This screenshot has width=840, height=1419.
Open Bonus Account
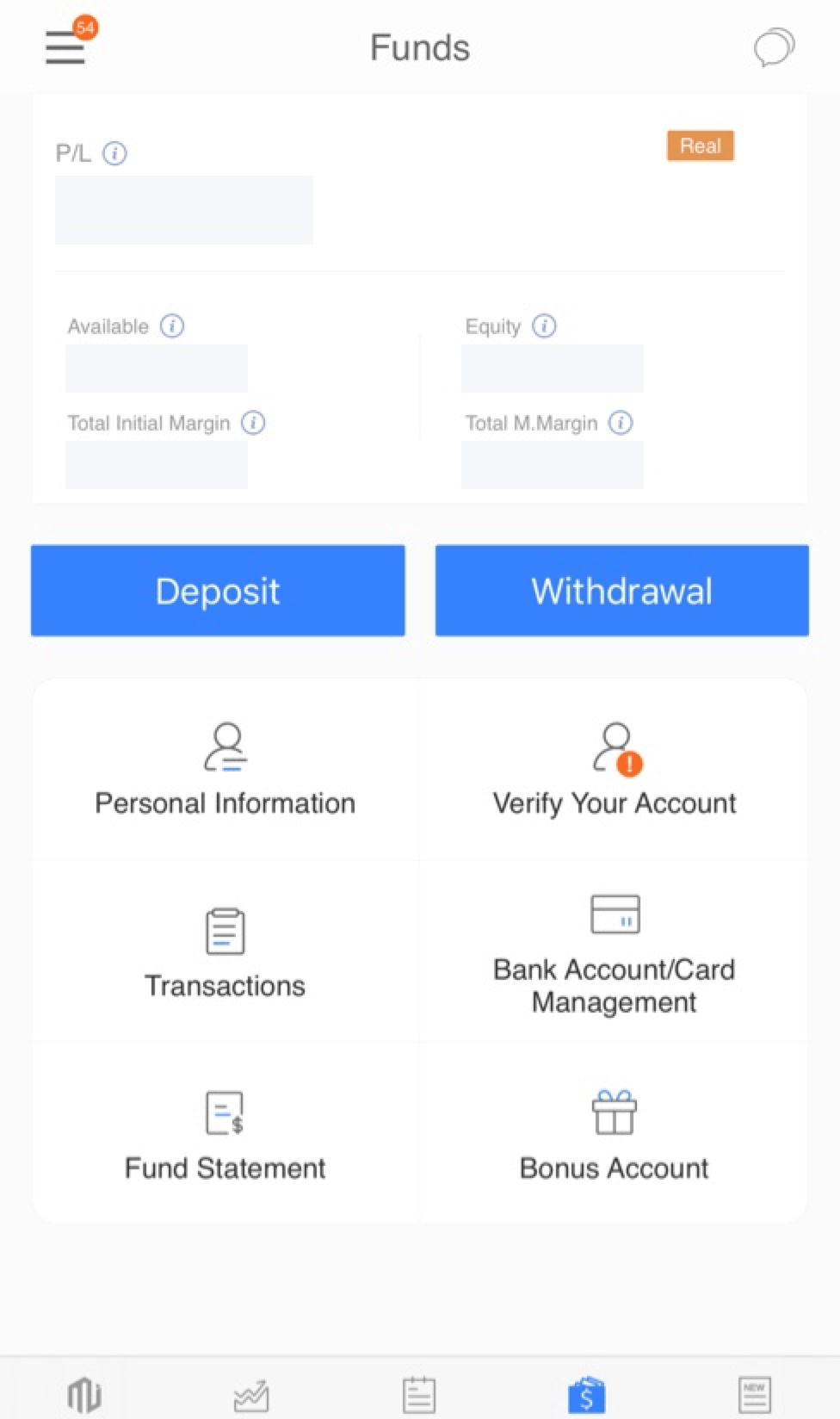614,1134
